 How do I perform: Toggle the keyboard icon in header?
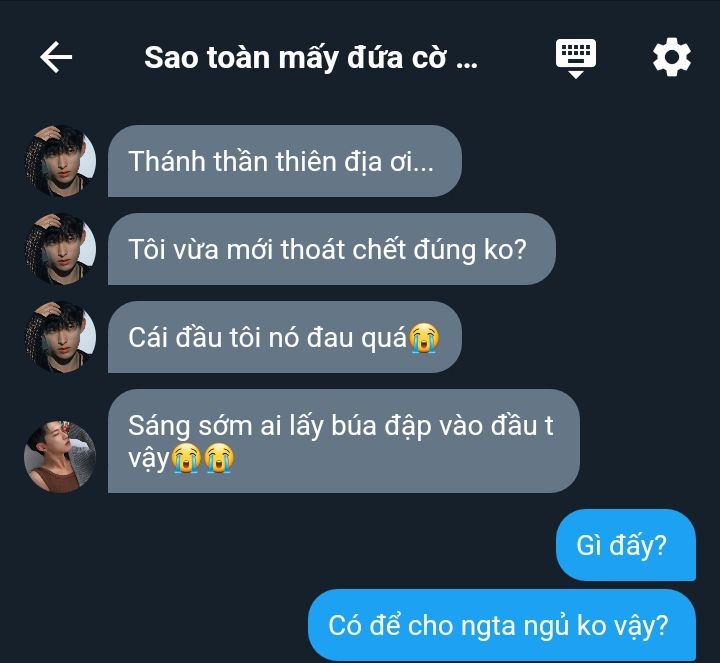pyautogui.click(x=575, y=57)
